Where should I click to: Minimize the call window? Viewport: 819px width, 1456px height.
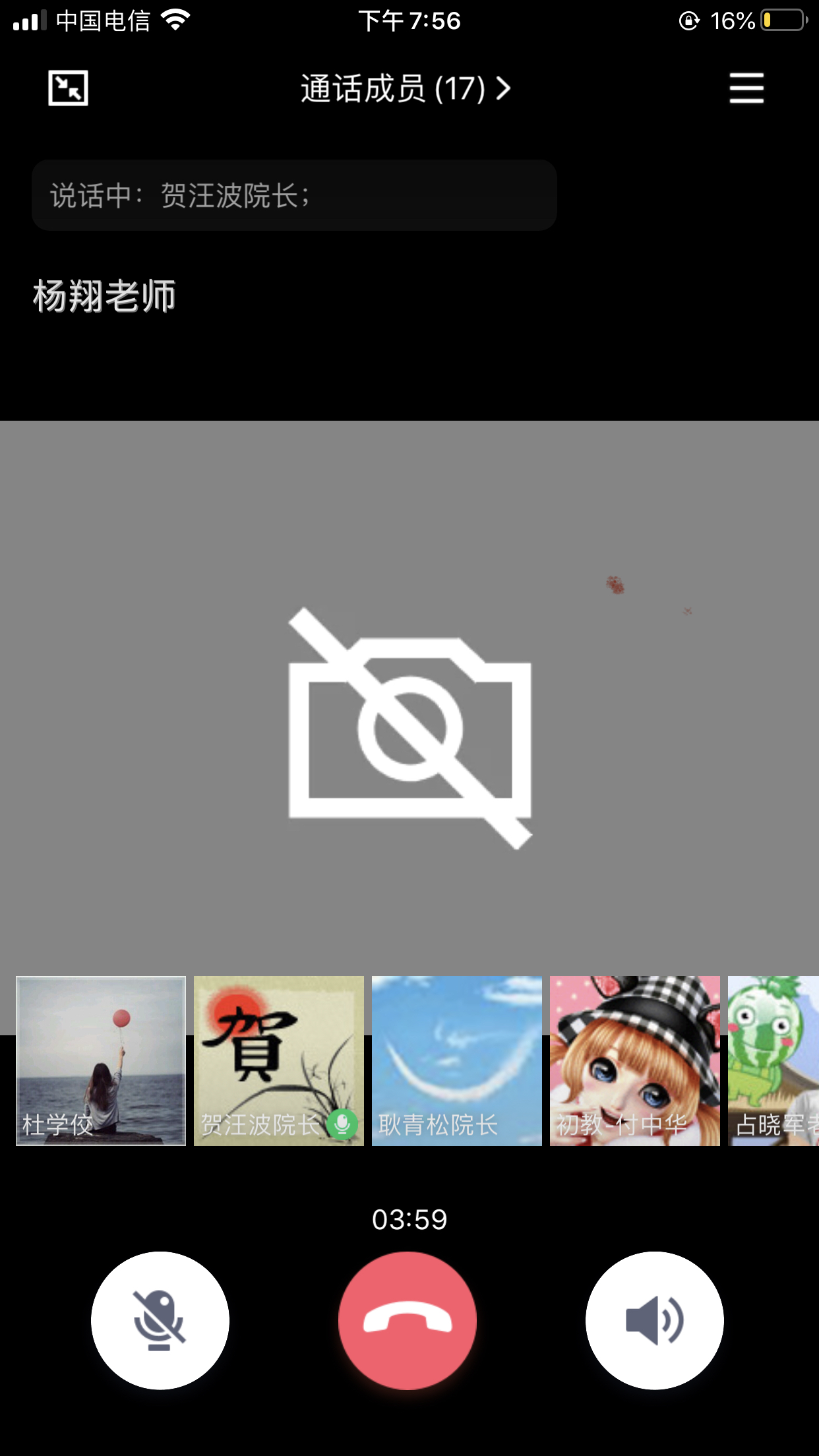pos(68,88)
